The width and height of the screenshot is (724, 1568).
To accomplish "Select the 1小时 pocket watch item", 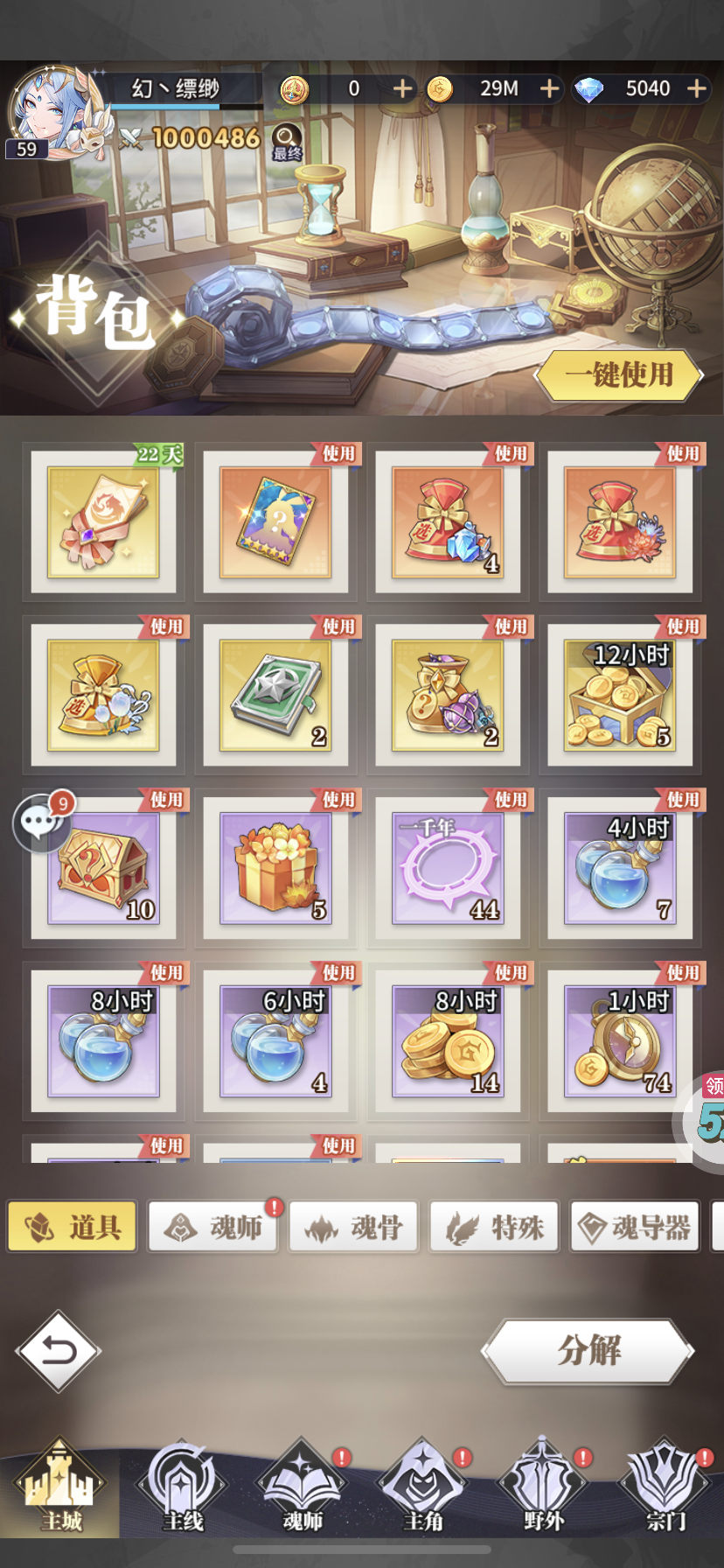I will click(x=620, y=1041).
